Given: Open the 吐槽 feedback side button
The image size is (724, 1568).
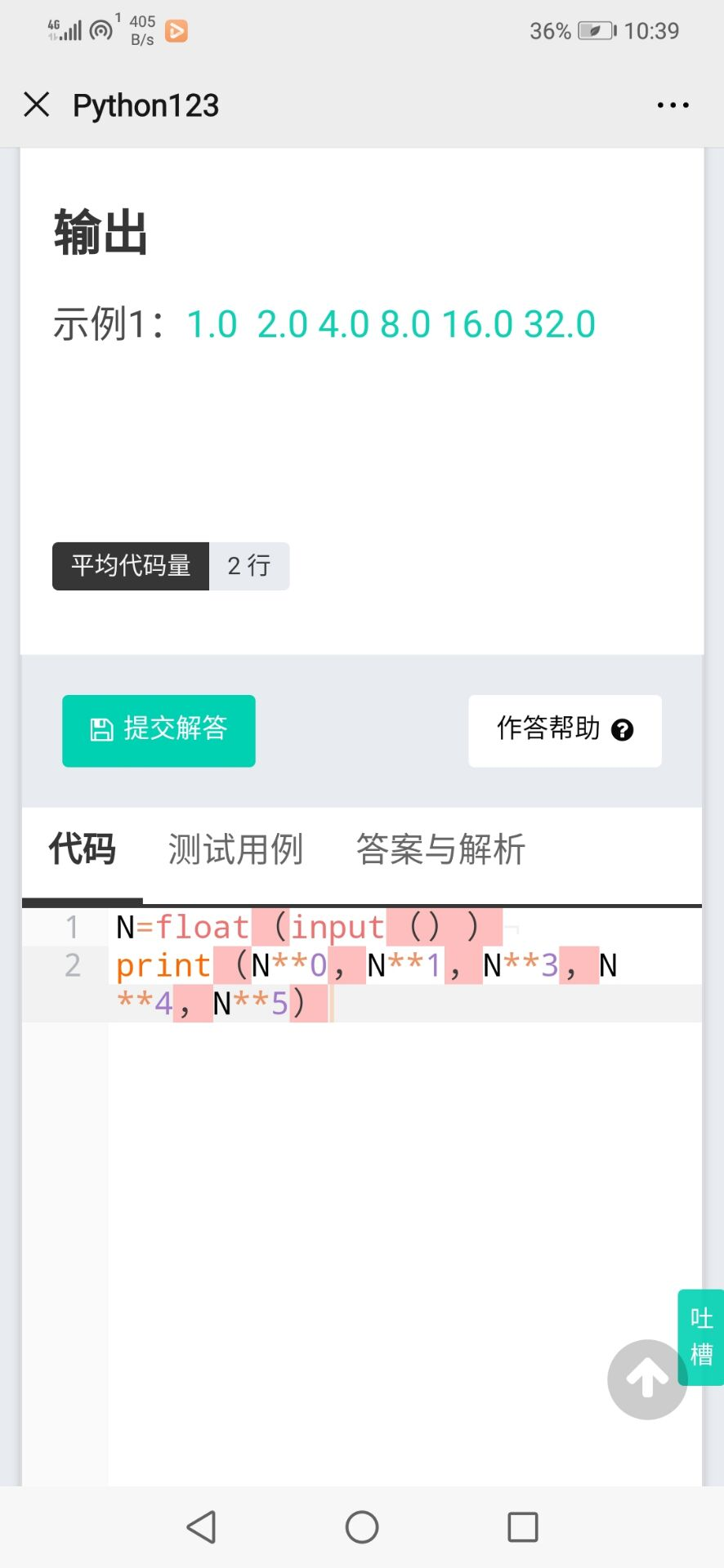Looking at the screenshot, I should [x=702, y=1336].
